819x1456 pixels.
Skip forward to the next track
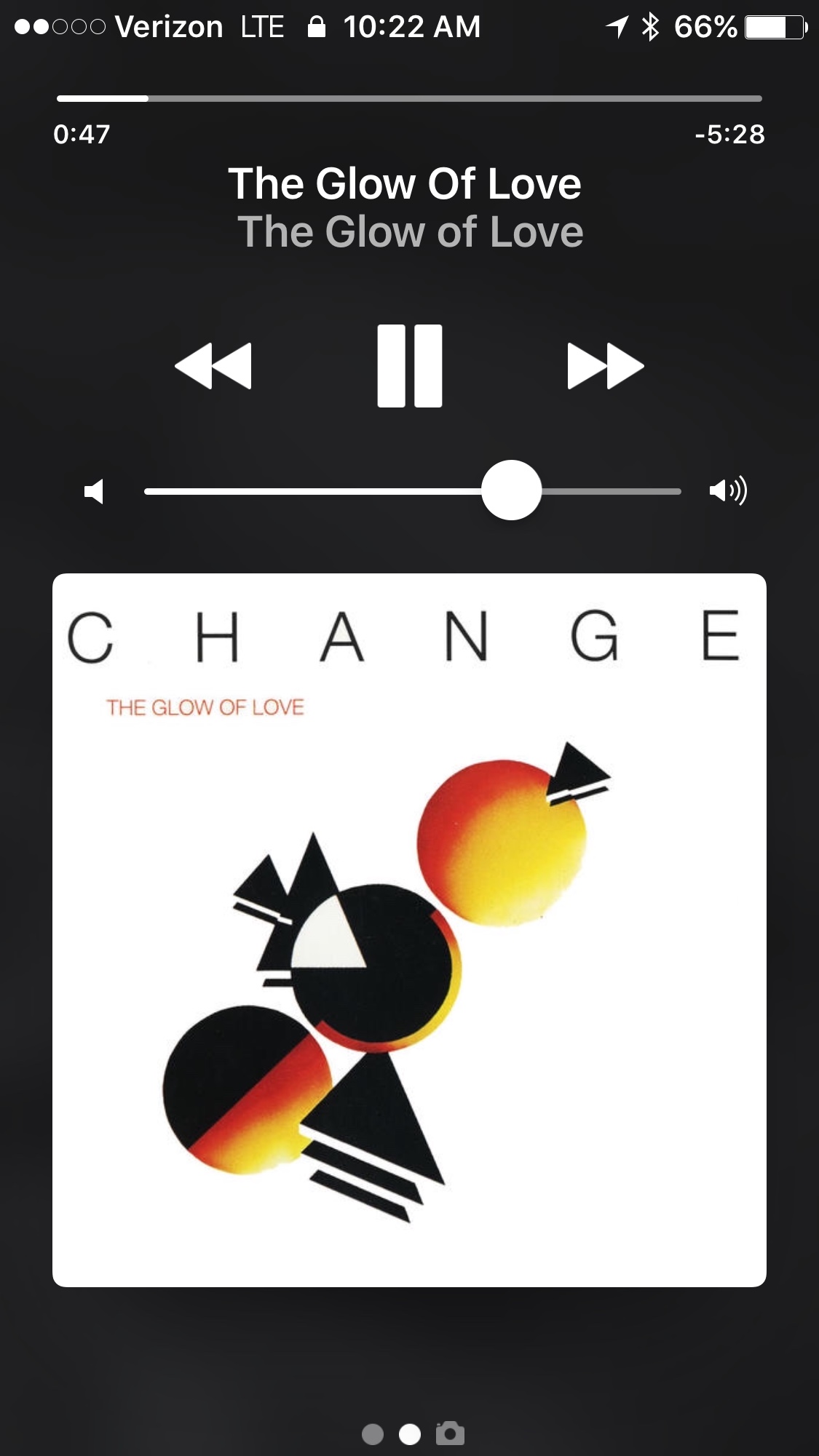[605, 366]
